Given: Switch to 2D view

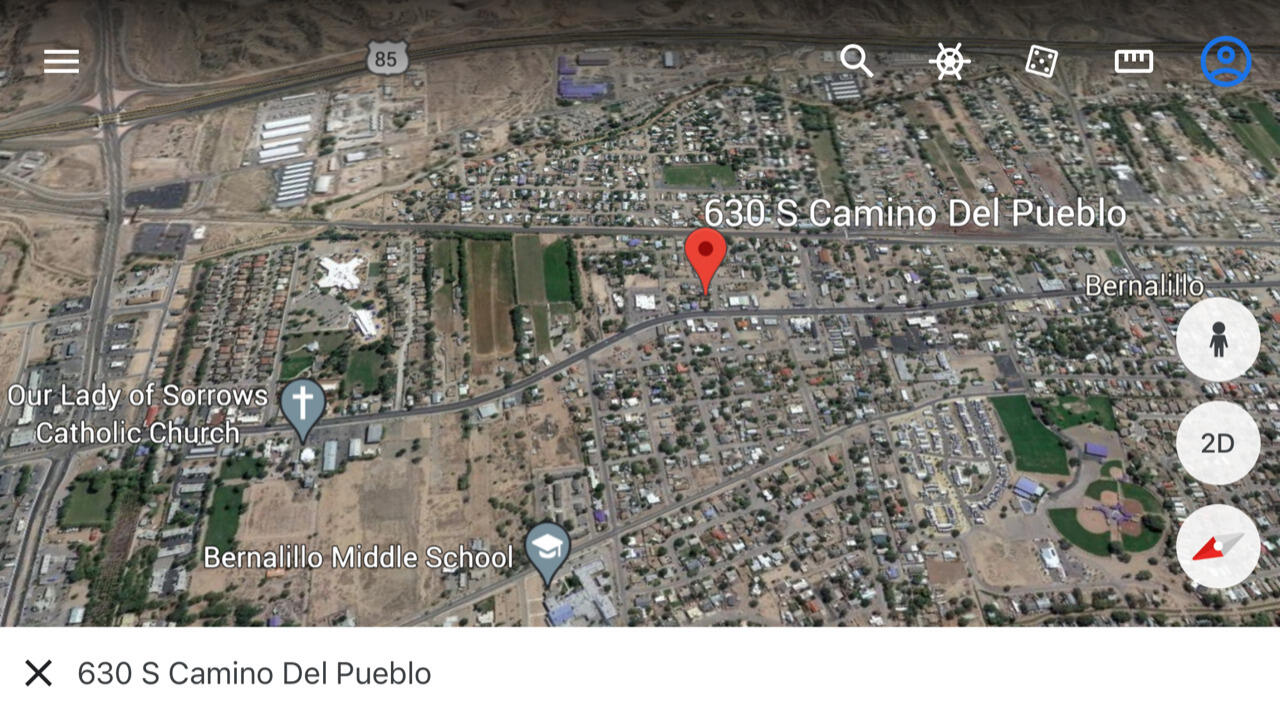Looking at the screenshot, I should pos(1217,443).
